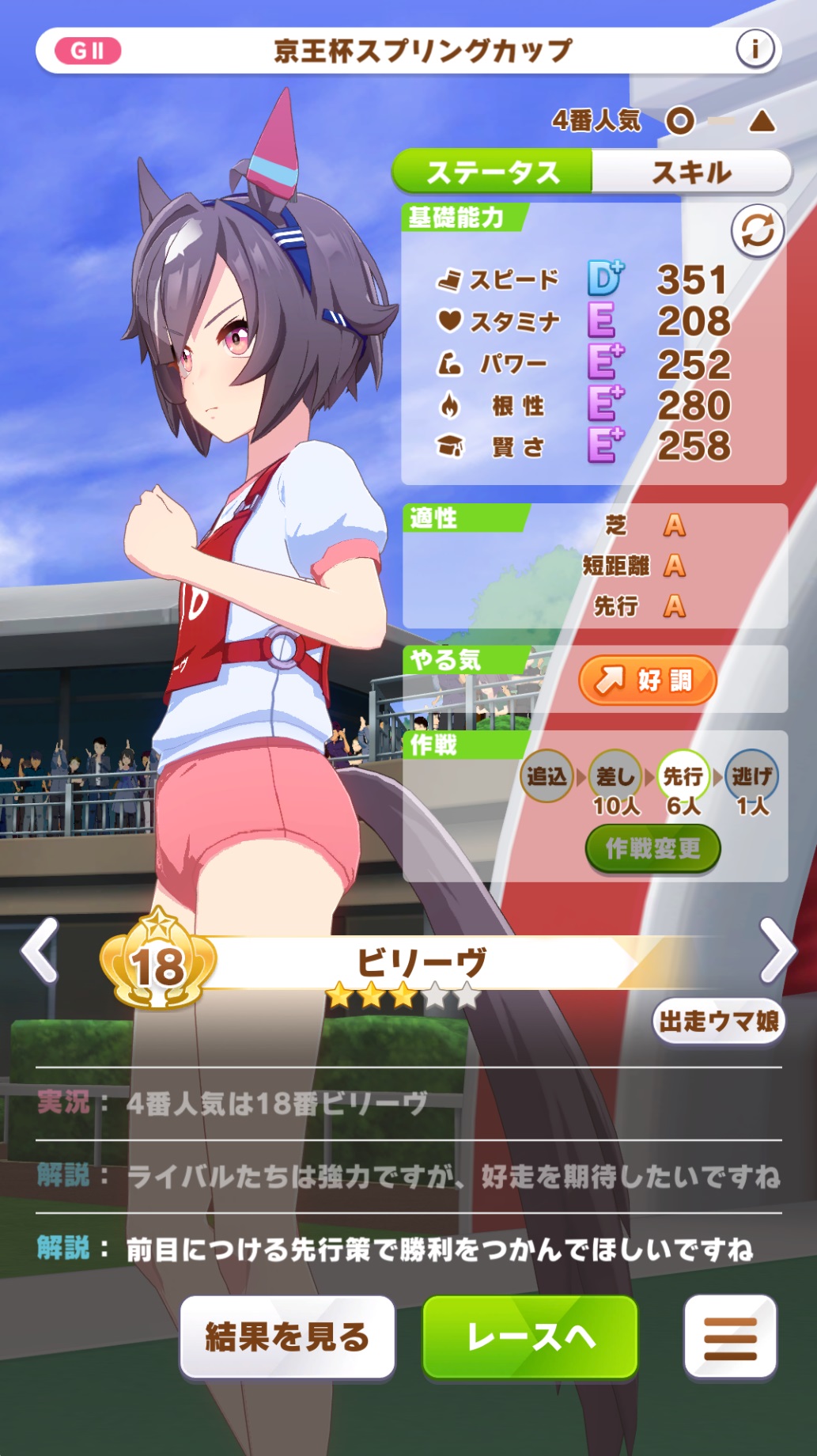This screenshot has height=1456, width=817.
Task: Open the 出走ウマ娘 entrants list
Action: [x=718, y=1022]
